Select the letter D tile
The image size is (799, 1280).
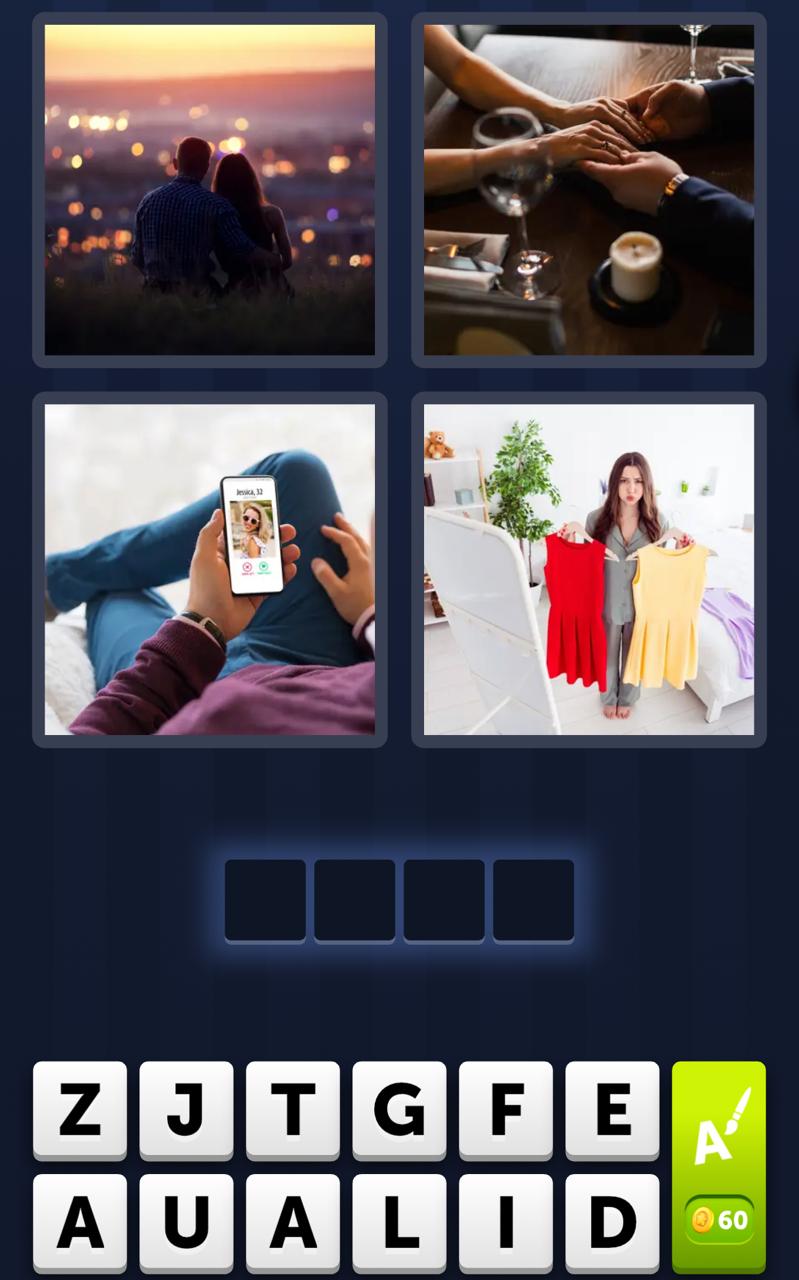tap(611, 1218)
